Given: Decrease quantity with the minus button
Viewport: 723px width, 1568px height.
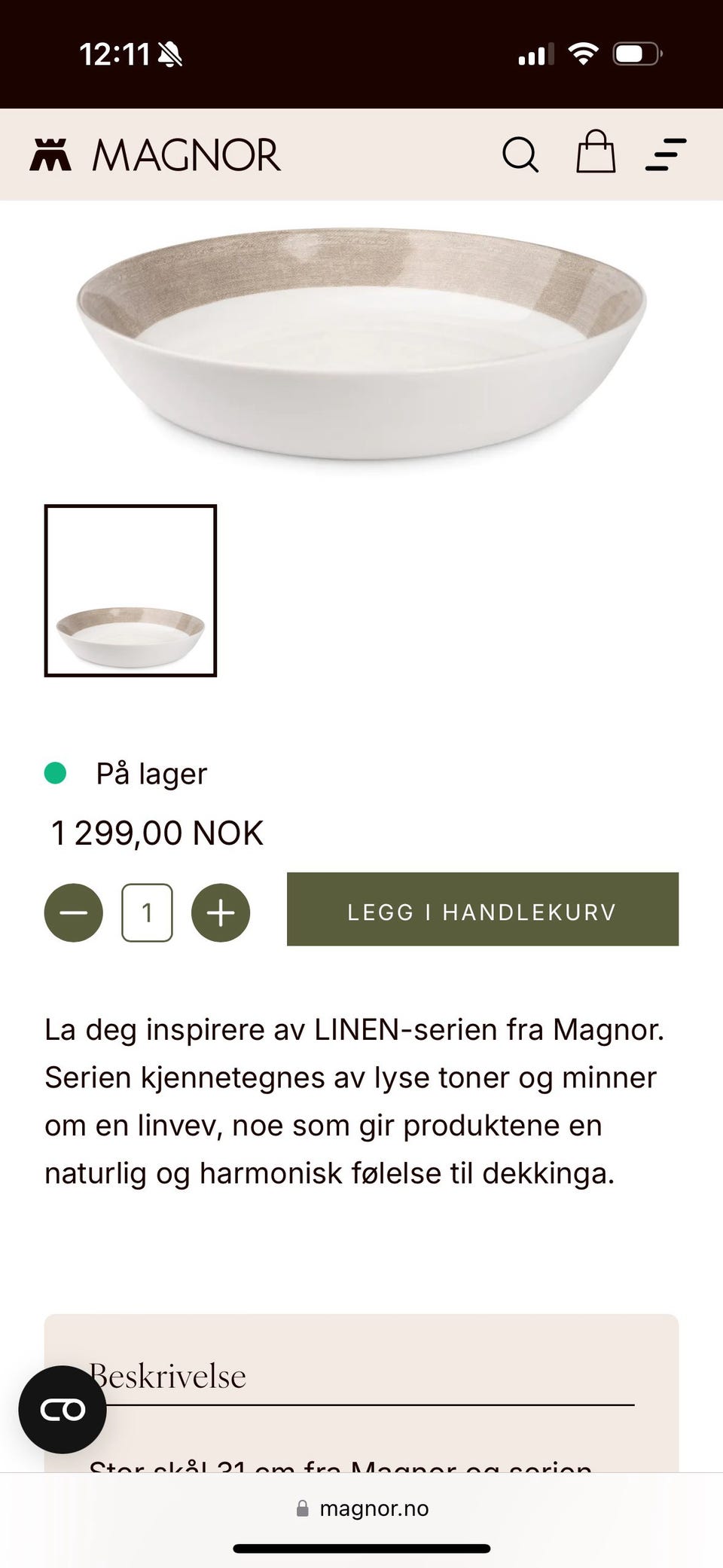Looking at the screenshot, I should tap(74, 912).
